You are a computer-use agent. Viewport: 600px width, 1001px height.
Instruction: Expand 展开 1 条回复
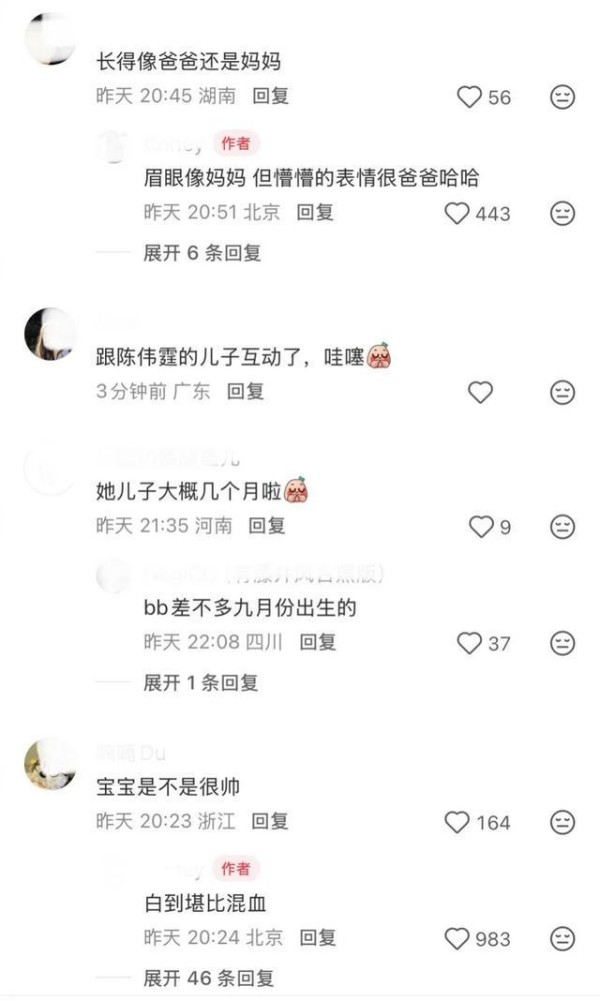click(201, 683)
